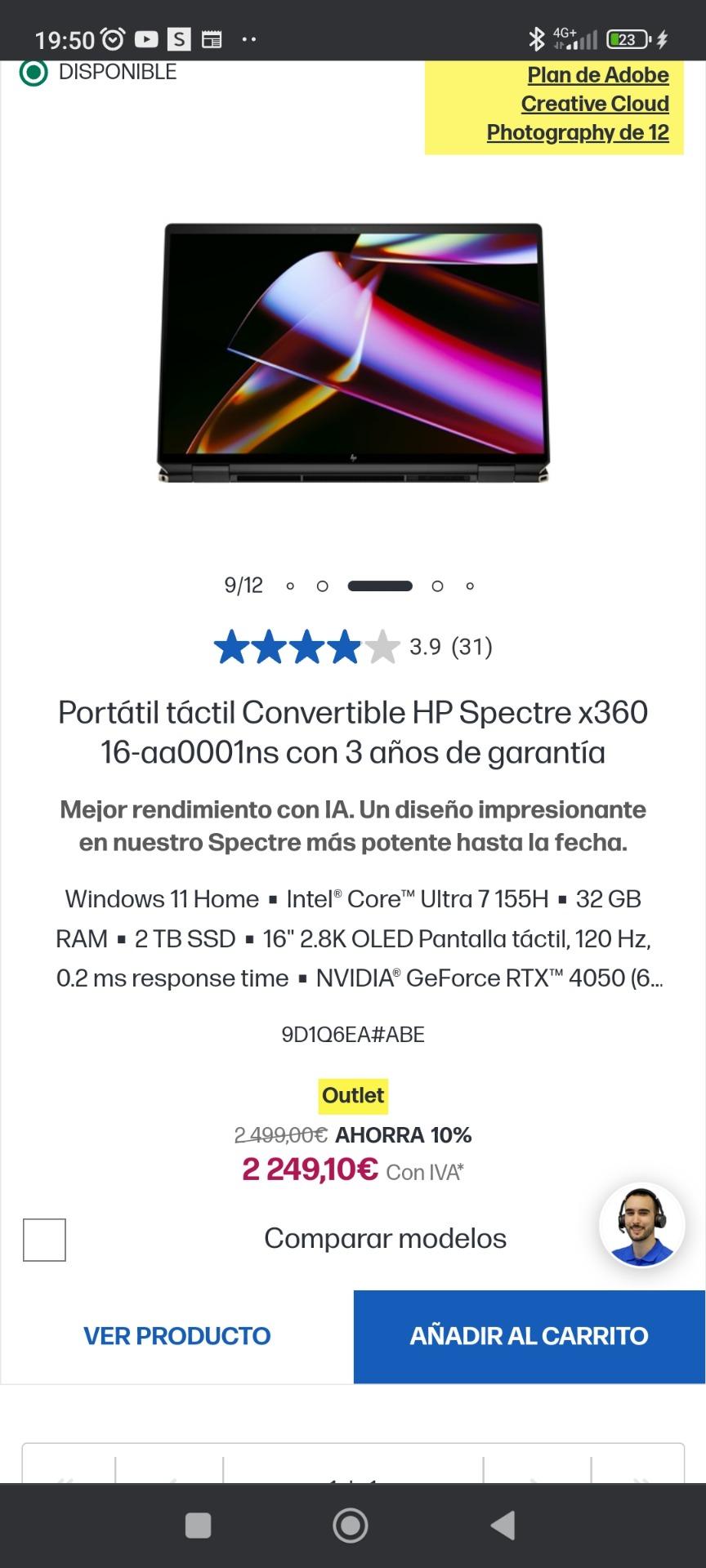
Task: Go to the home screen via the system home button
Action: pos(351,1525)
